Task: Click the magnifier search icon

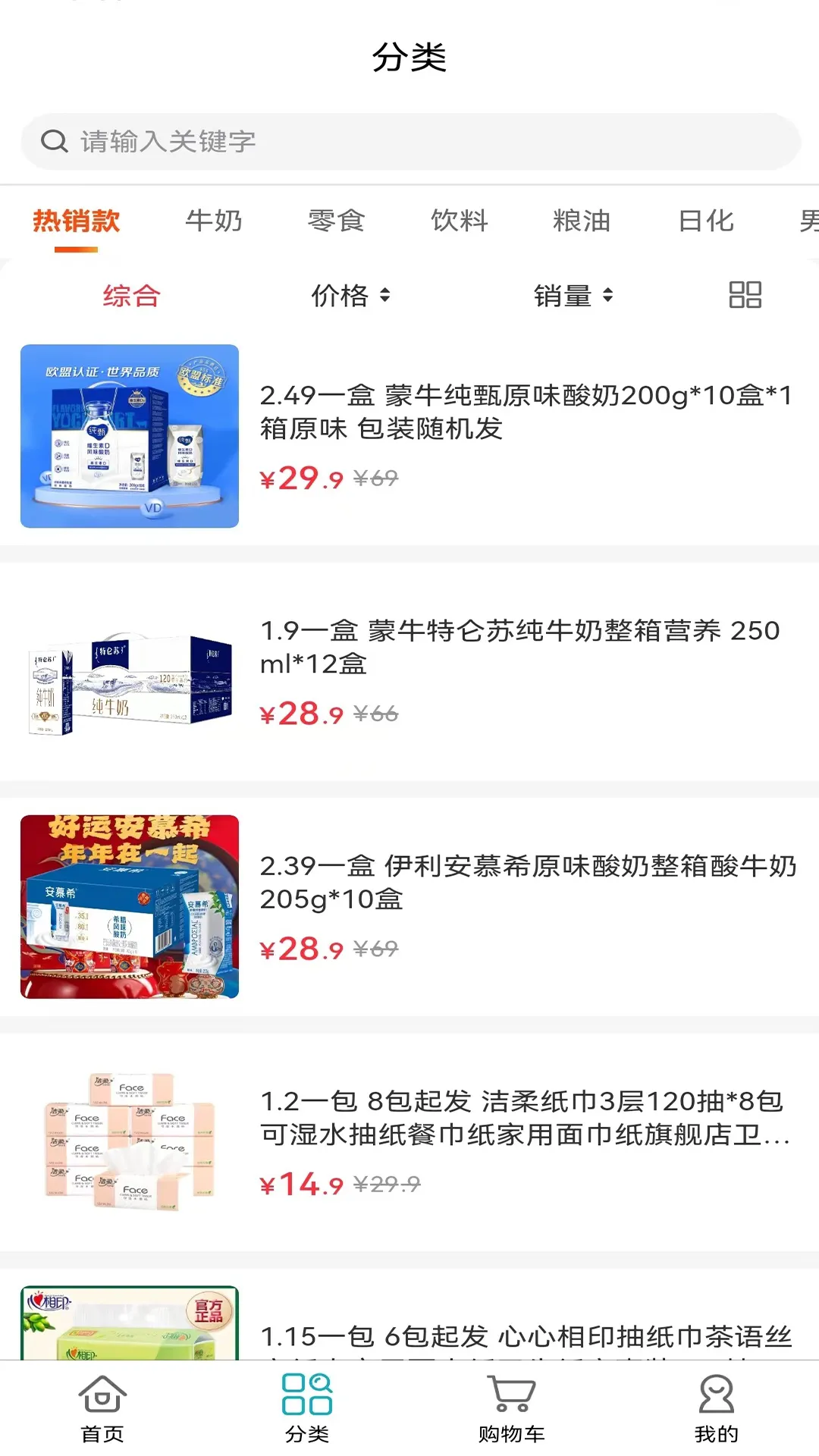Action: (x=53, y=141)
